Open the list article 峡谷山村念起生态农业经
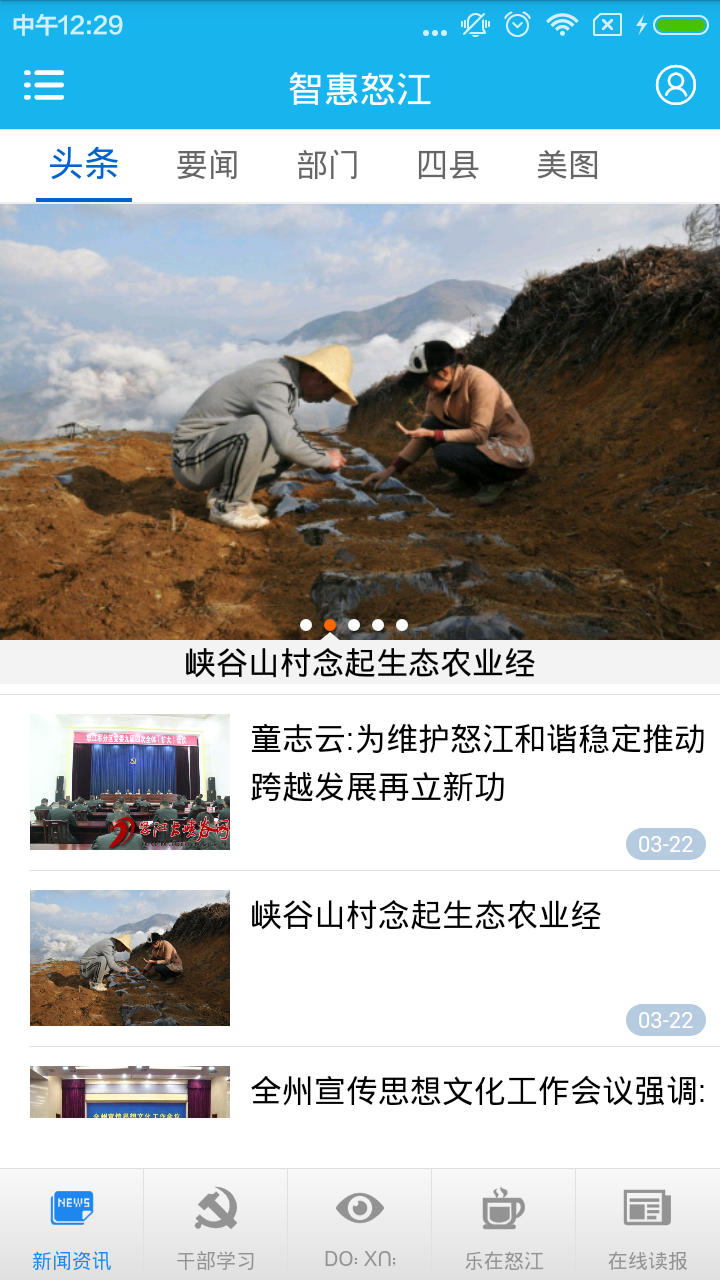Image resolution: width=720 pixels, height=1280 pixels. (x=368, y=958)
